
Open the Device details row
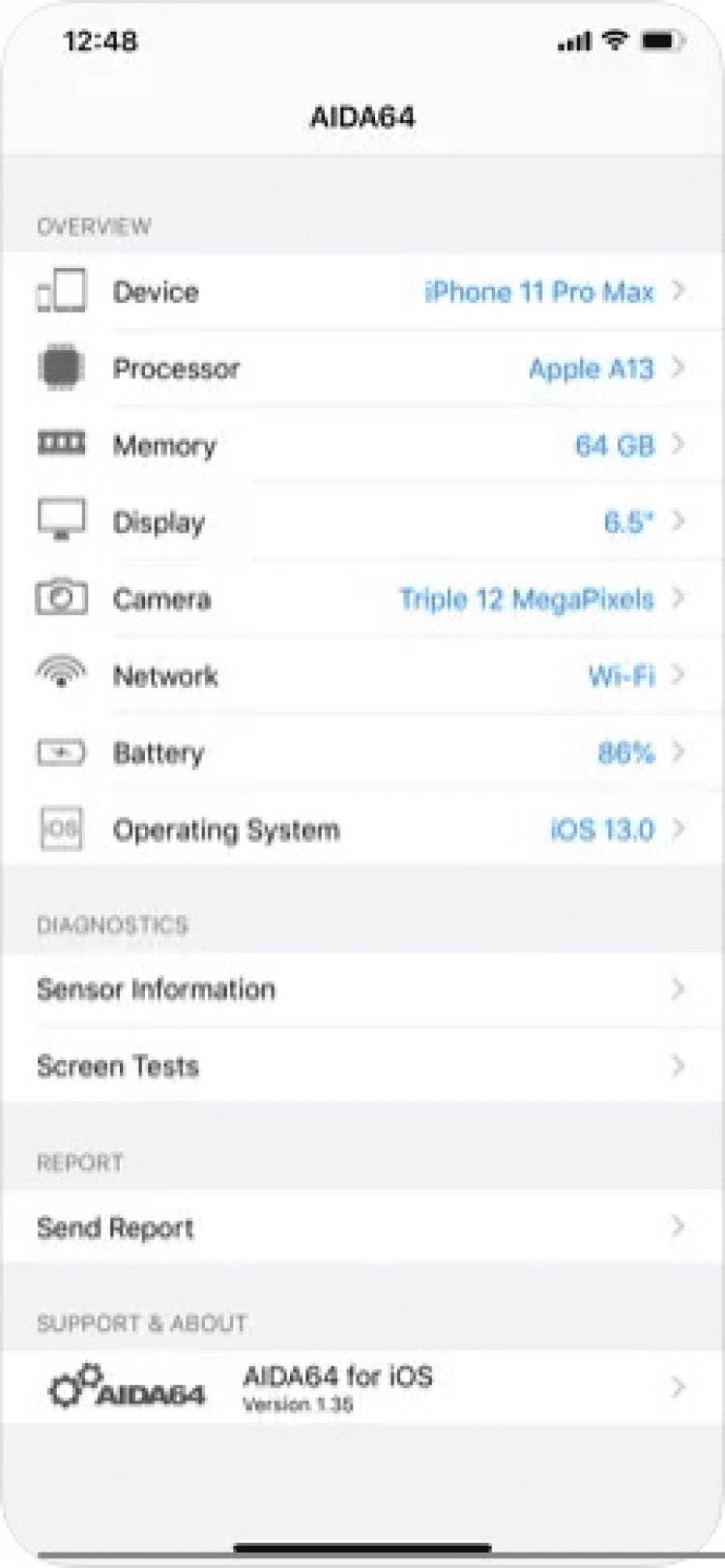pos(362,291)
